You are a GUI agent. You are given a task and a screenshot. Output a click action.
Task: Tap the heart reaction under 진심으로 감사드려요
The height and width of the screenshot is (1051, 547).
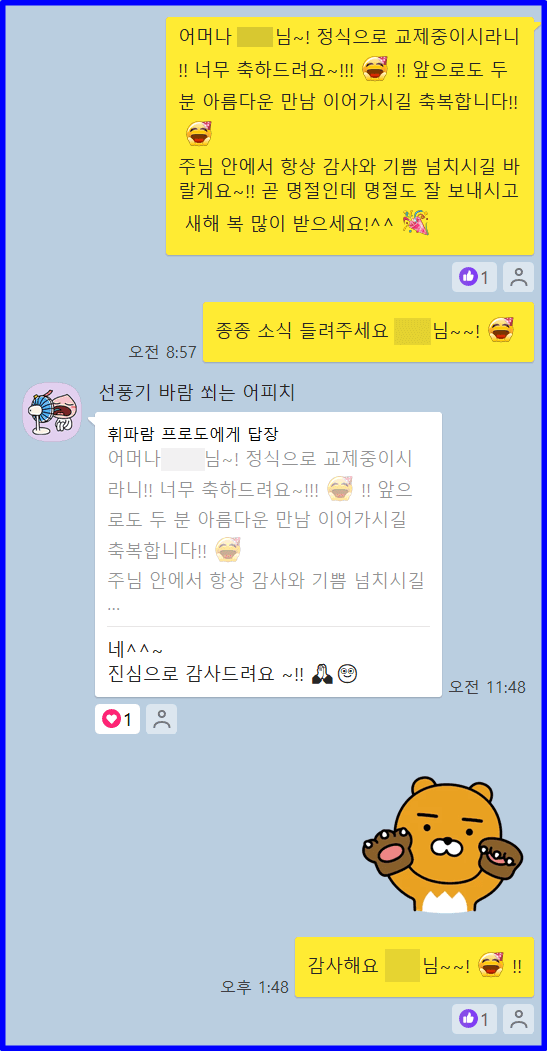tap(117, 719)
